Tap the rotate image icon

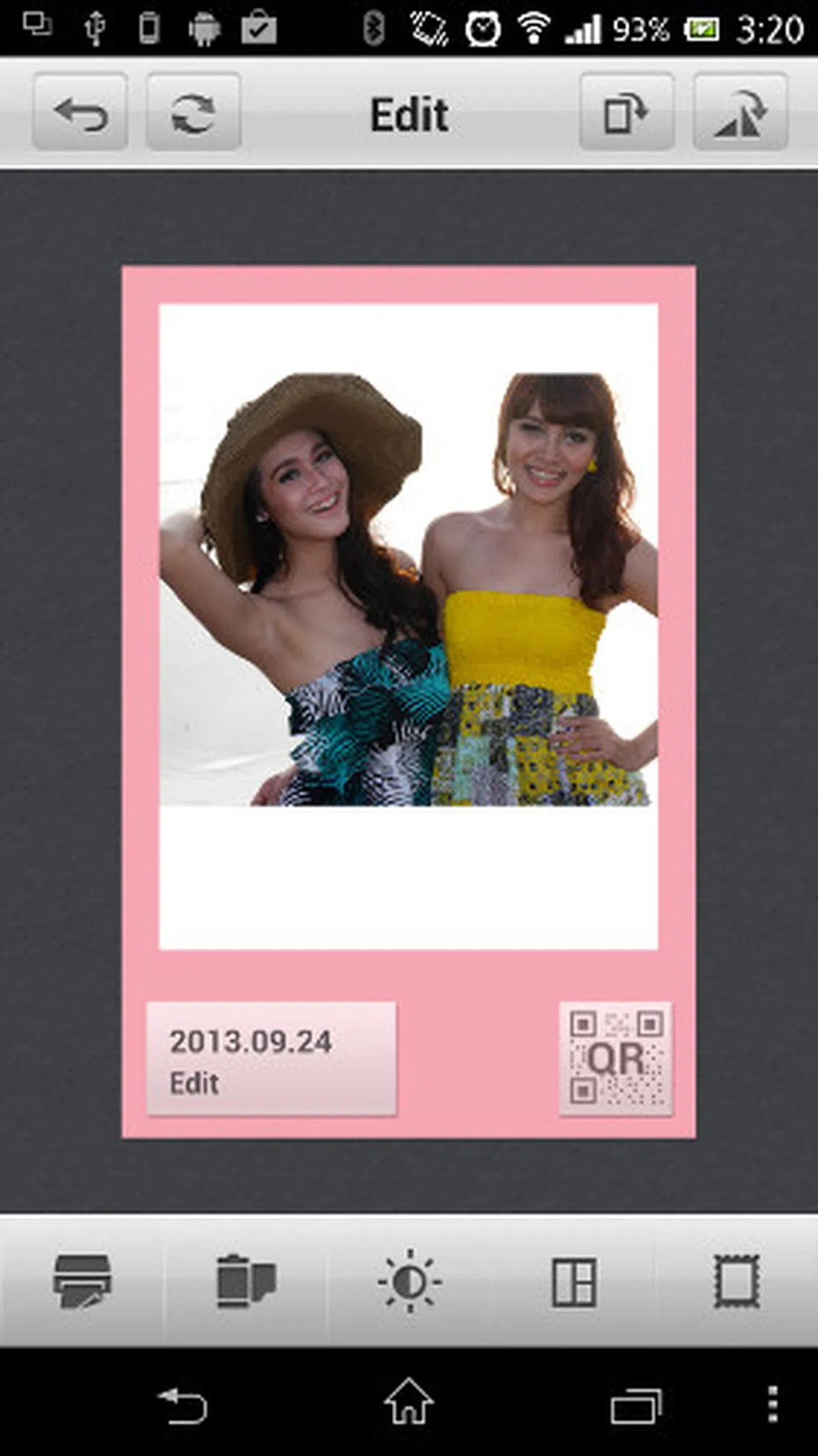tap(740, 113)
